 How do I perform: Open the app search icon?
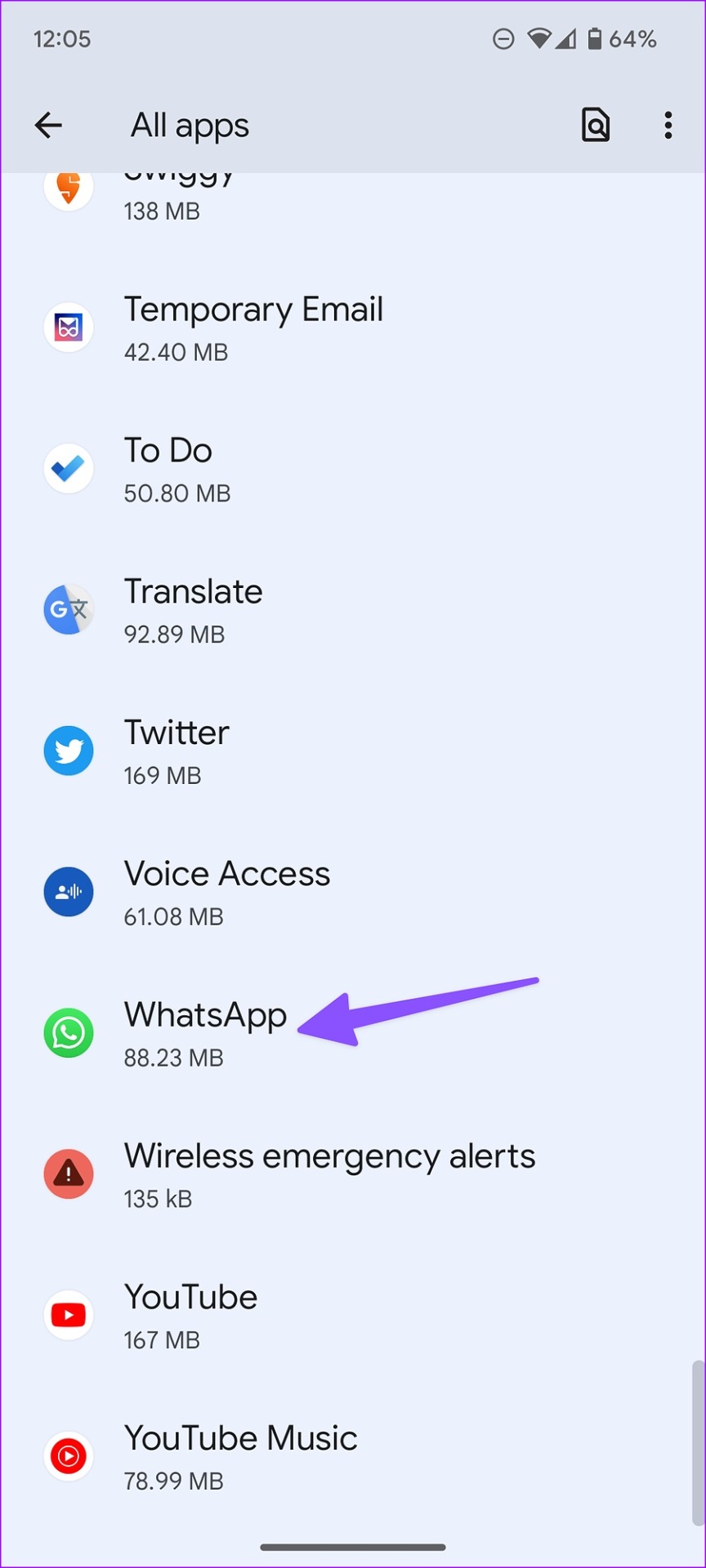[596, 125]
